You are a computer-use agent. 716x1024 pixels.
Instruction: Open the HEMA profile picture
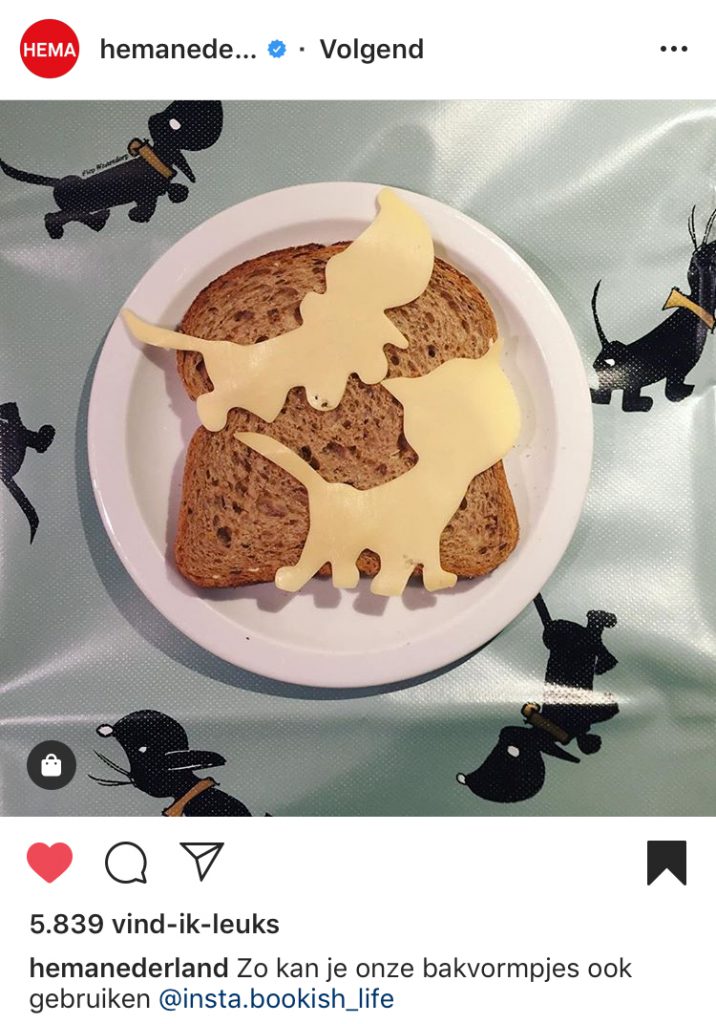[49, 49]
